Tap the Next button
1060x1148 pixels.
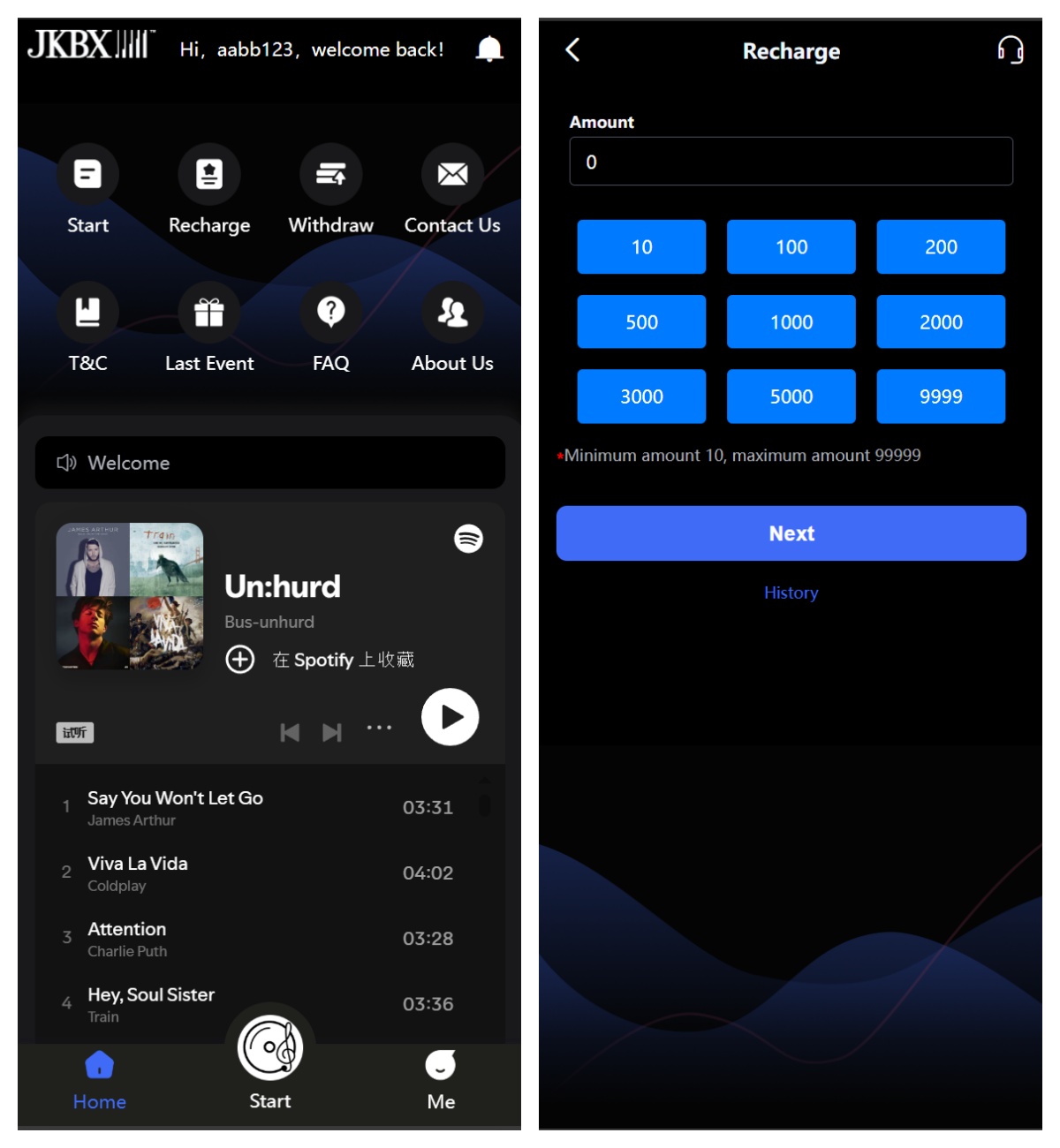coord(791,533)
